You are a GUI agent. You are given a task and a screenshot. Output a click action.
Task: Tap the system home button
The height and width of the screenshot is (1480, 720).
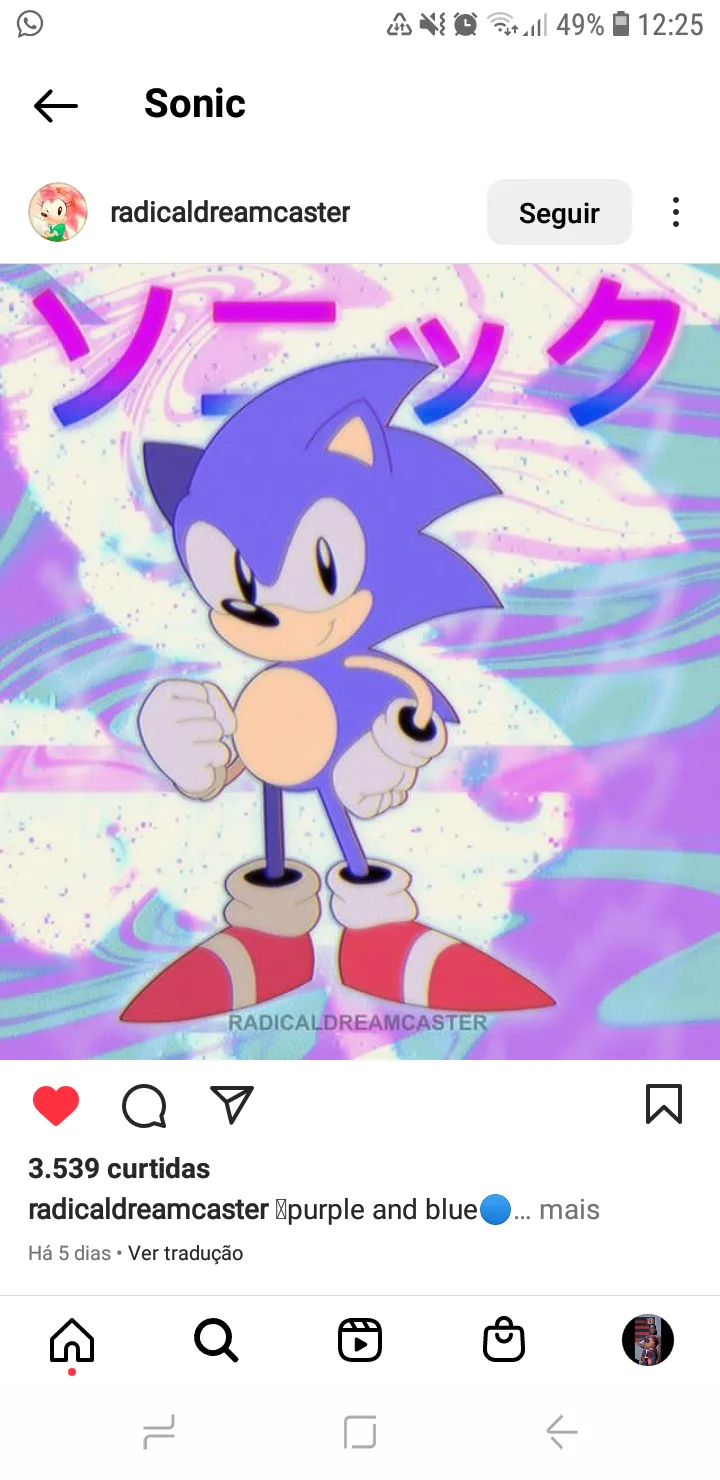[x=360, y=1433]
